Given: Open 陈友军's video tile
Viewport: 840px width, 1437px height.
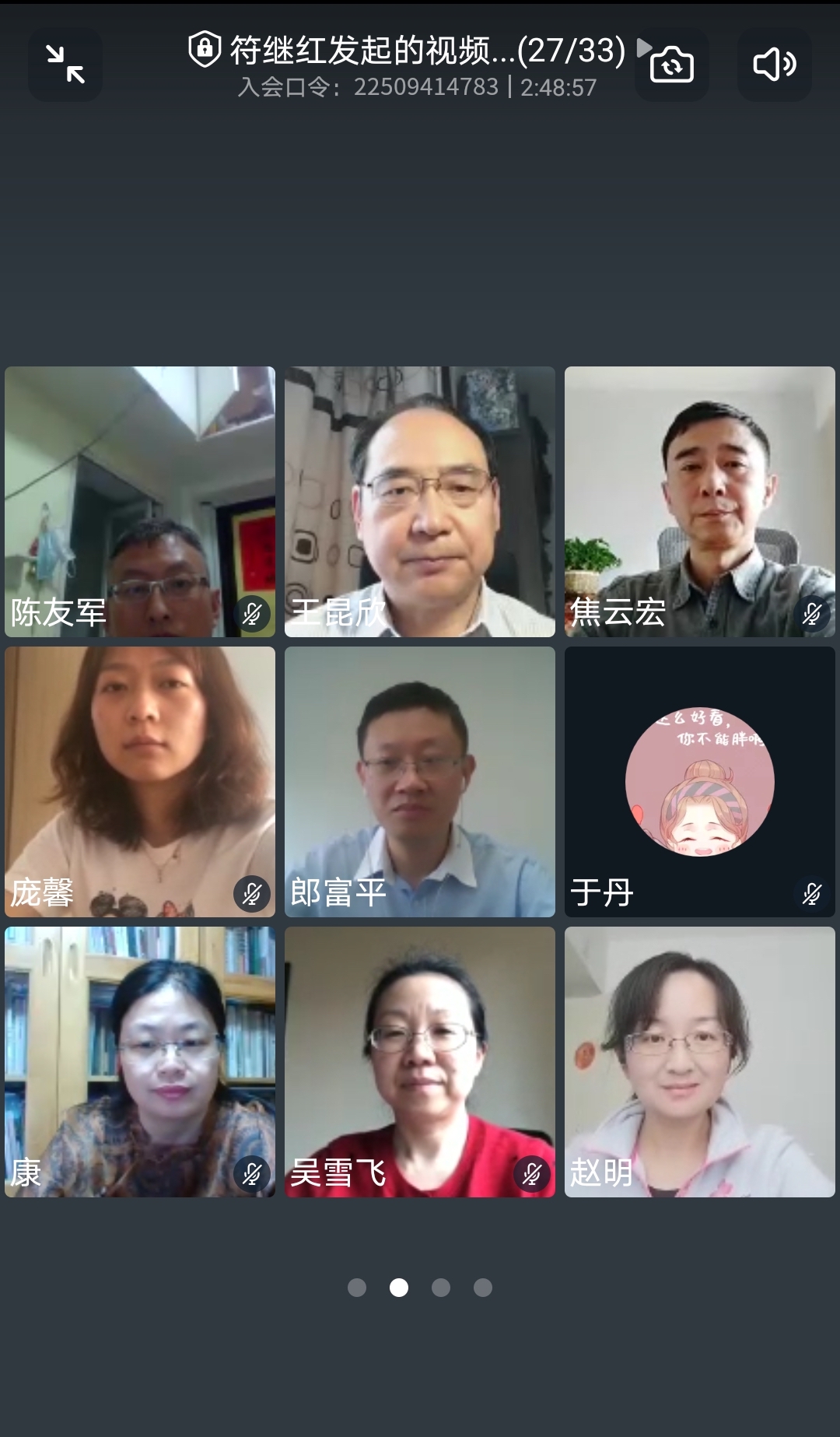Looking at the screenshot, I should click(140, 502).
